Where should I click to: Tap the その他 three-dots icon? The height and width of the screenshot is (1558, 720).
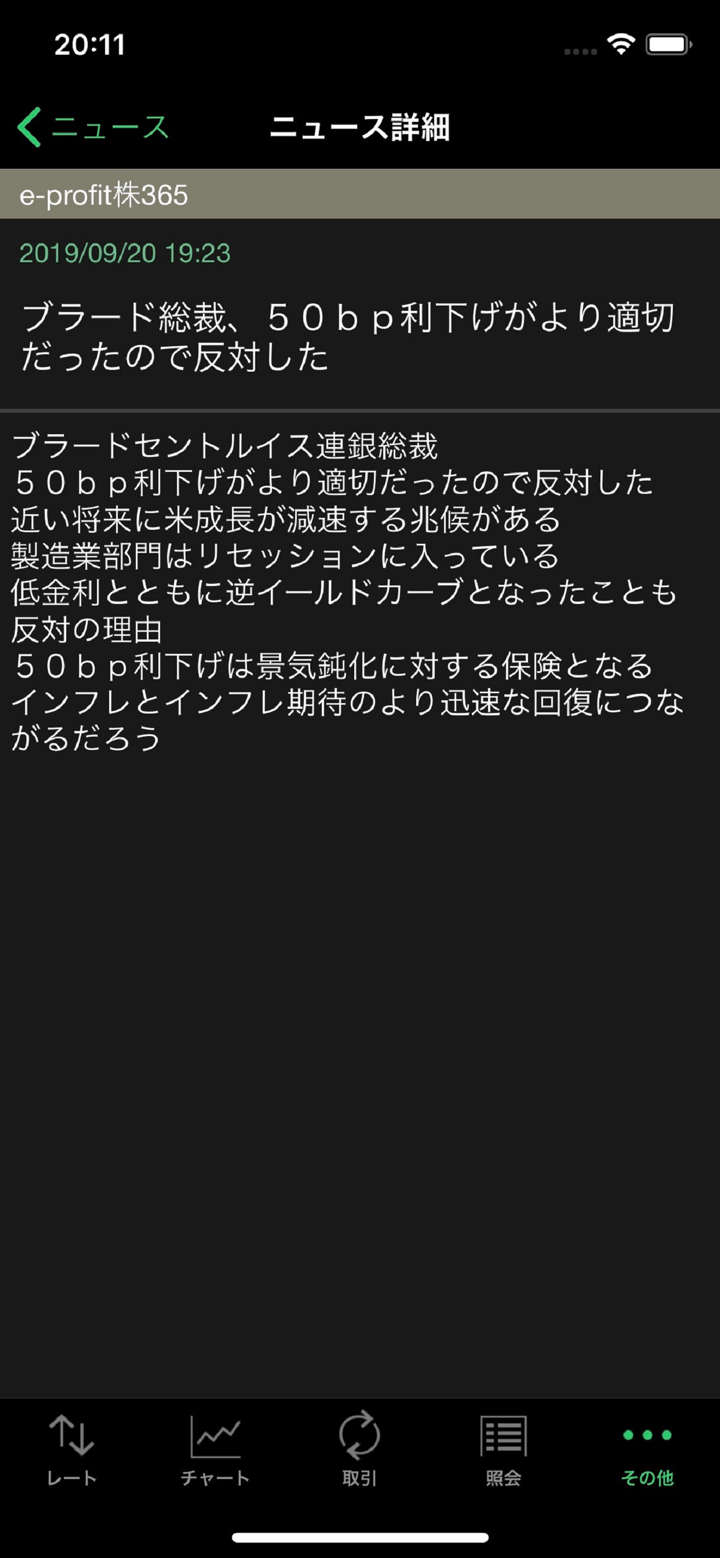[x=646, y=1434]
